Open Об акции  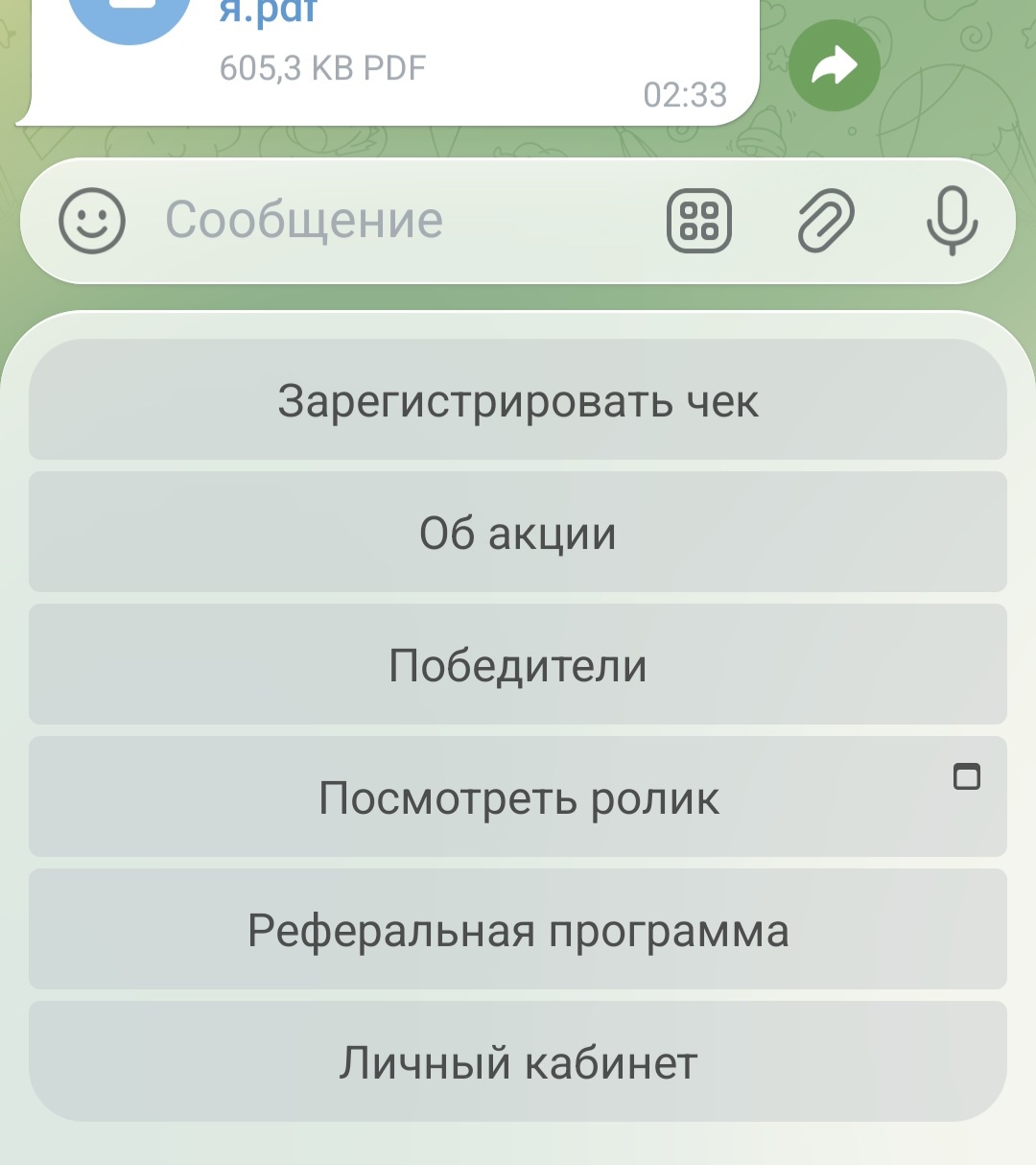518,533
